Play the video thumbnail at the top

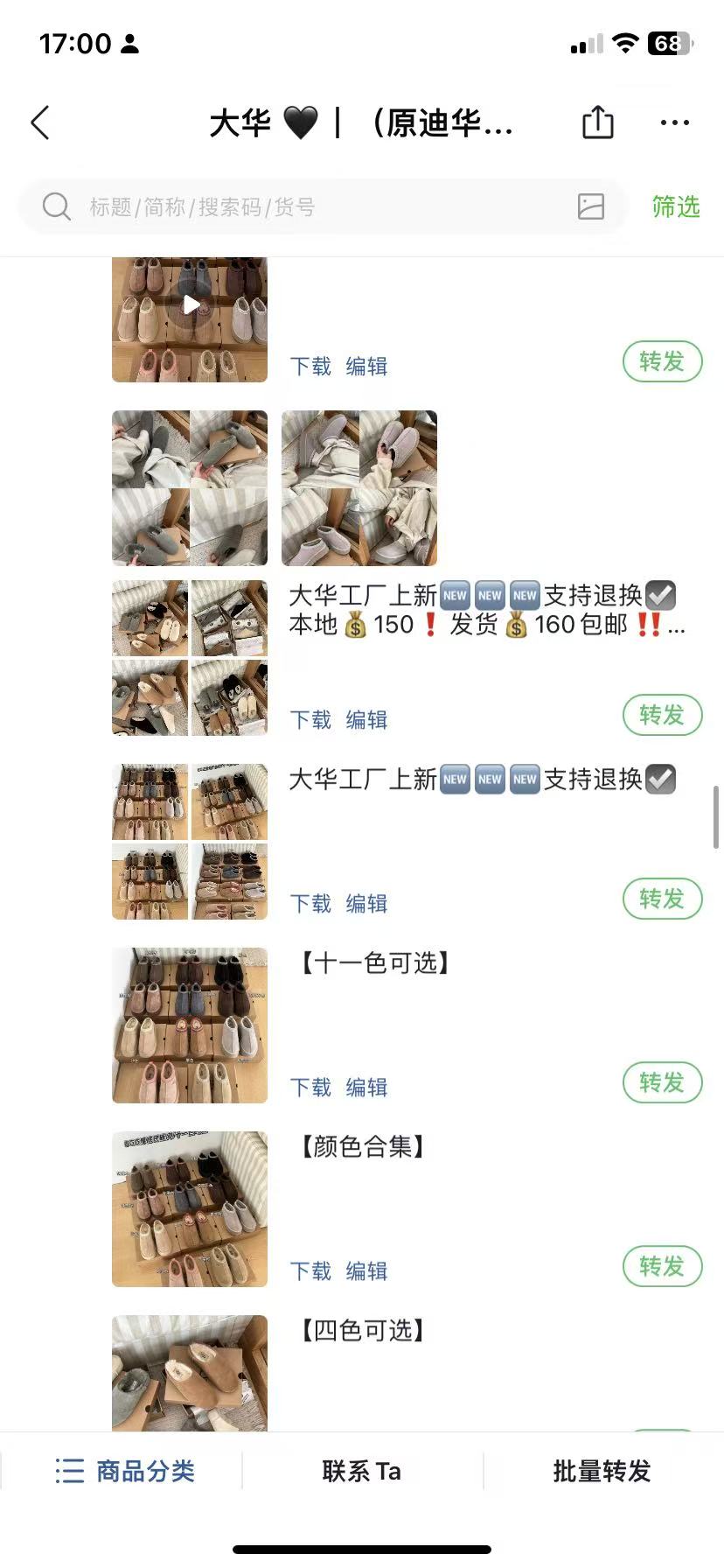[191, 305]
